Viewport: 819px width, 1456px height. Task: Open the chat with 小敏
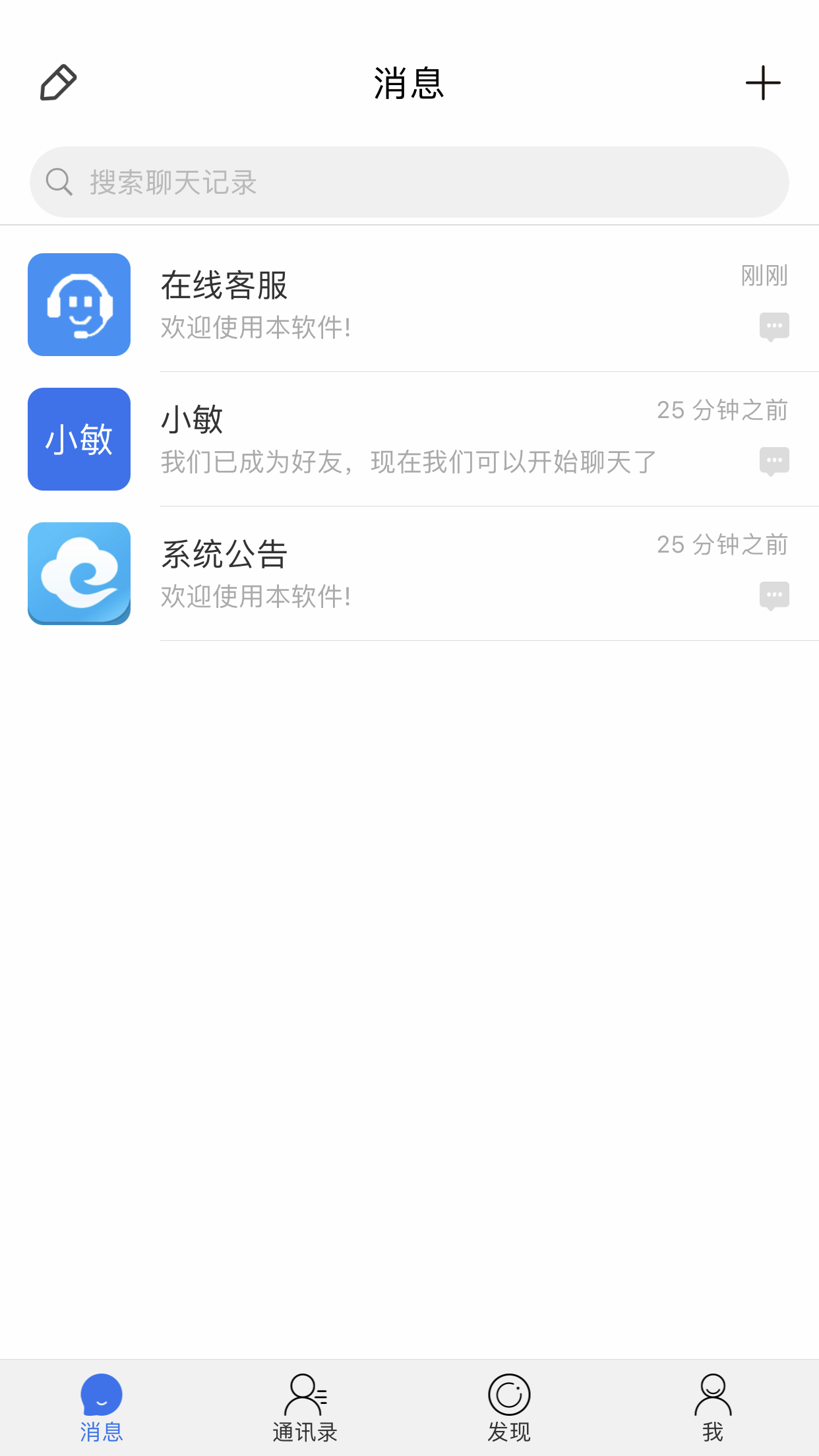[422, 439]
